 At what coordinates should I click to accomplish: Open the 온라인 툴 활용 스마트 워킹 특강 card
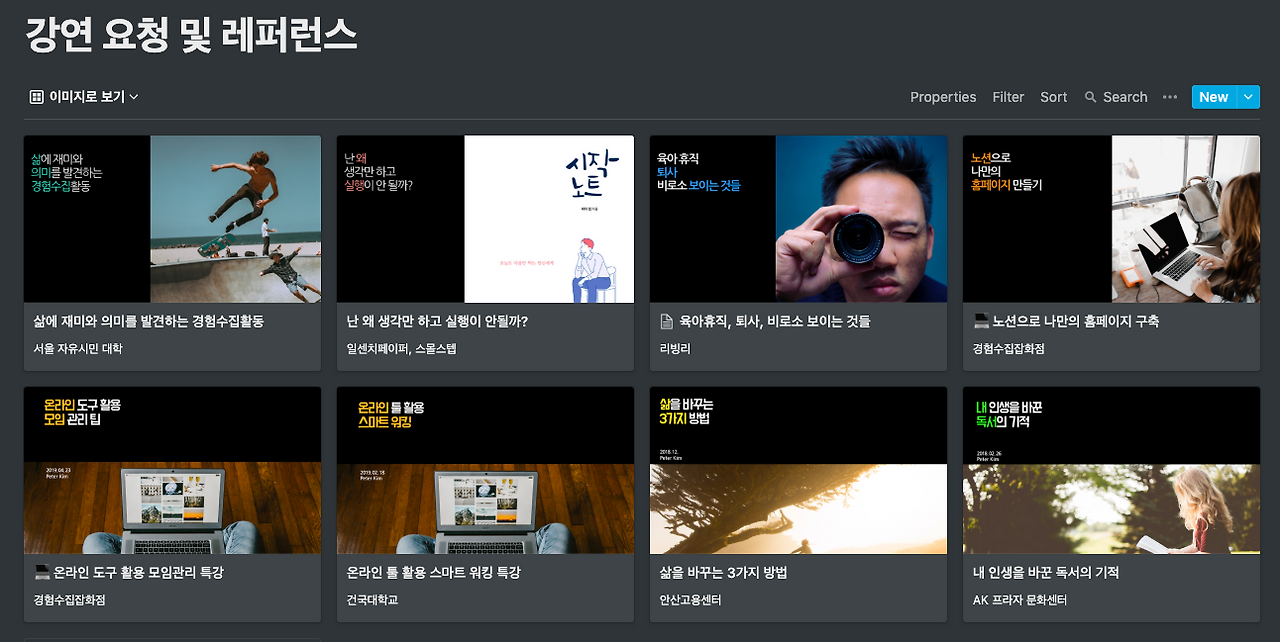coord(485,504)
